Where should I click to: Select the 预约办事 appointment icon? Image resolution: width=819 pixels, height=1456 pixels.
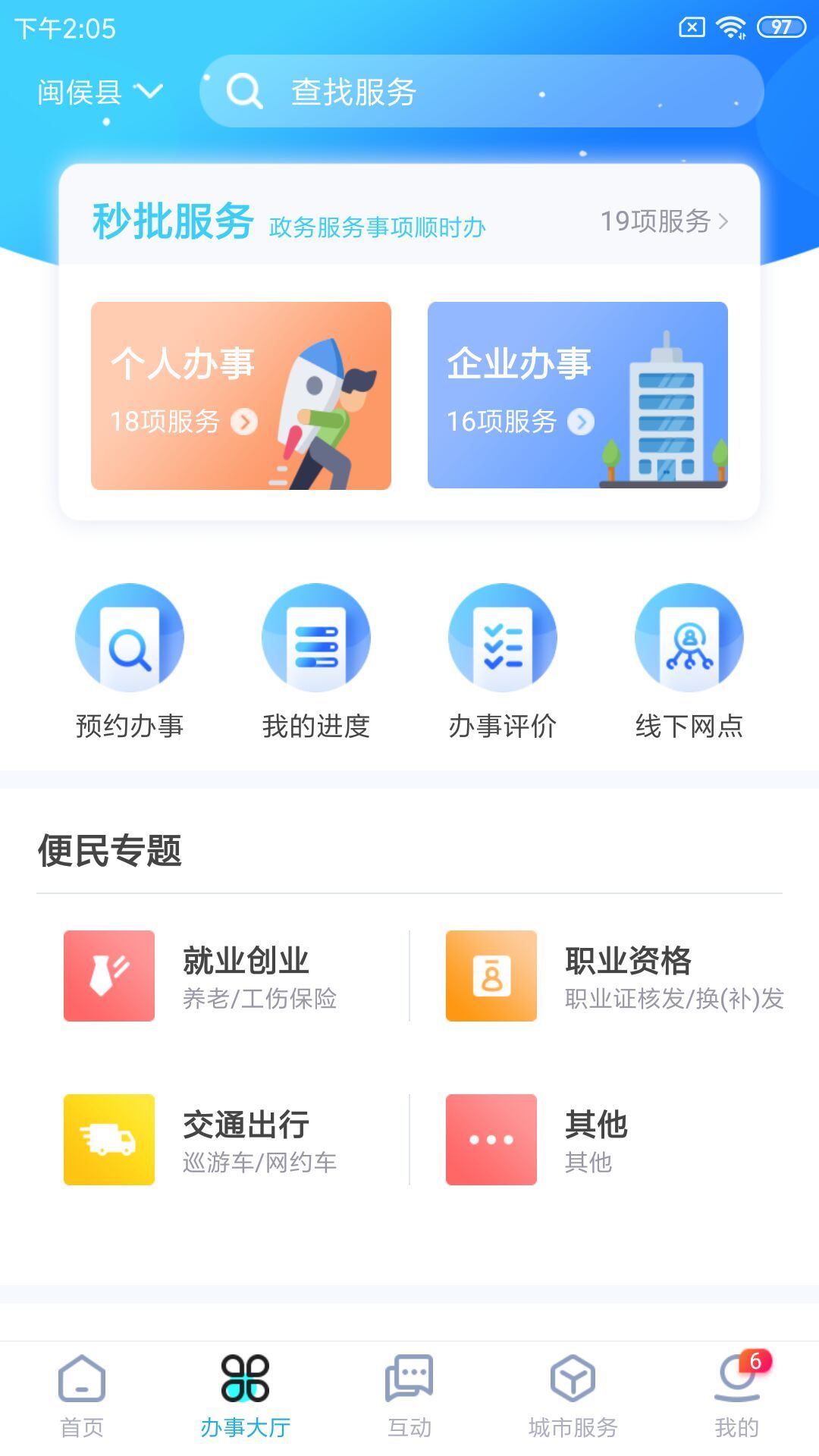point(130,638)
